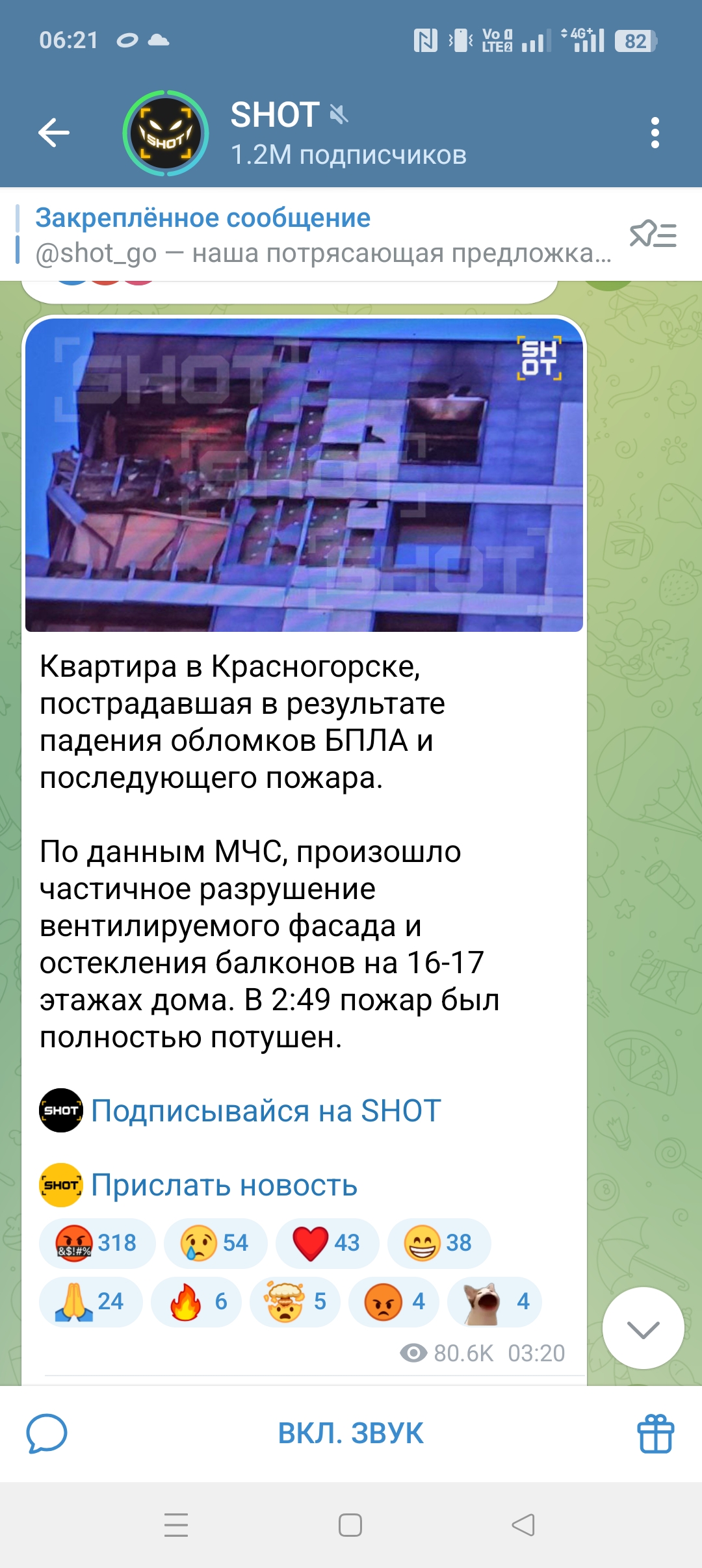React with the red heart (43)
Image resolution: width=702 pixels, height=1568 pixels.
[x=327, y=1243]
